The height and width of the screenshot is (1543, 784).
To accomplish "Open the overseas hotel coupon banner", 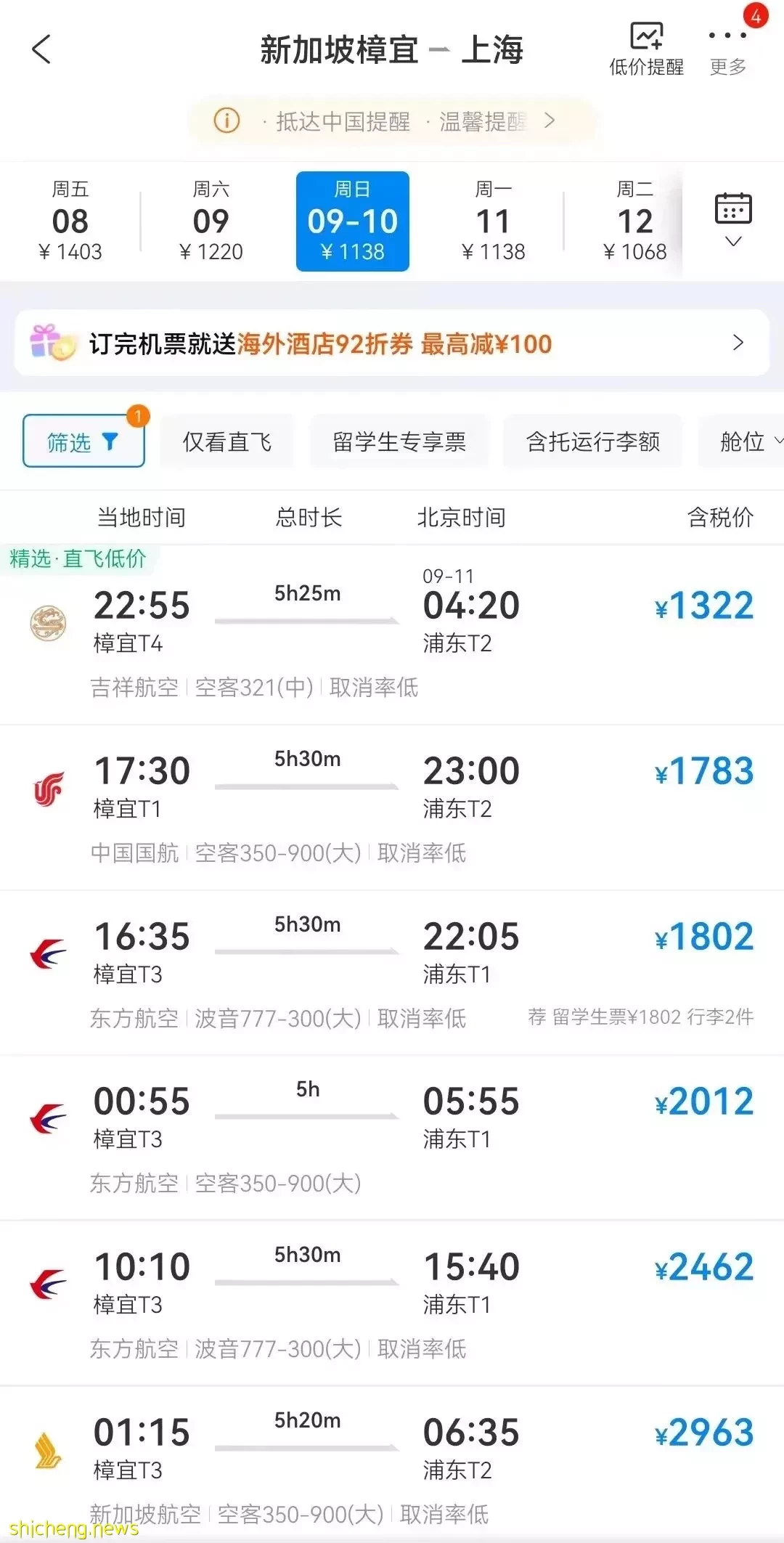I will [x=392, y=343].
